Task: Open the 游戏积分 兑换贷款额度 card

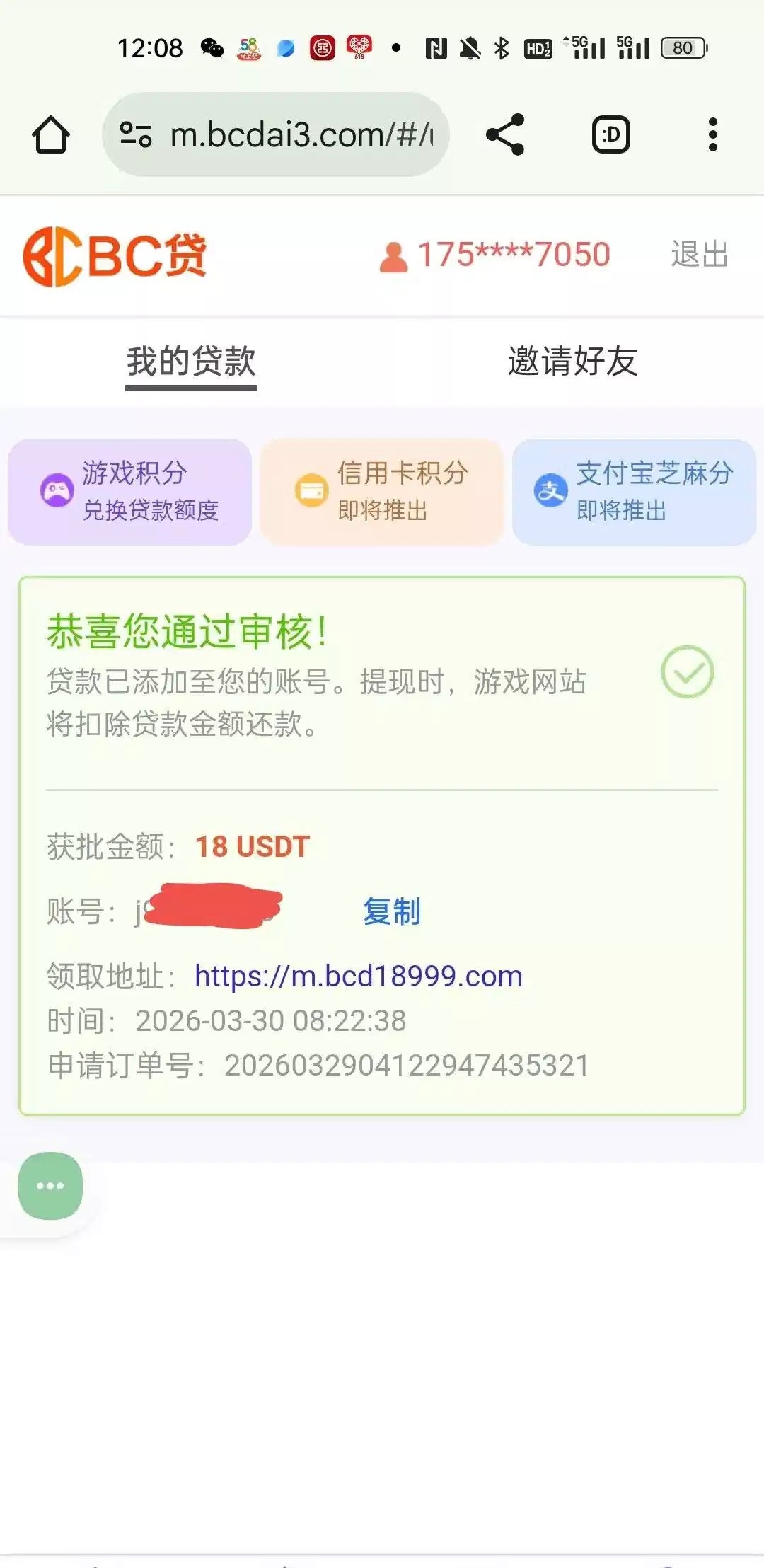Action: (x=130, y=492)
